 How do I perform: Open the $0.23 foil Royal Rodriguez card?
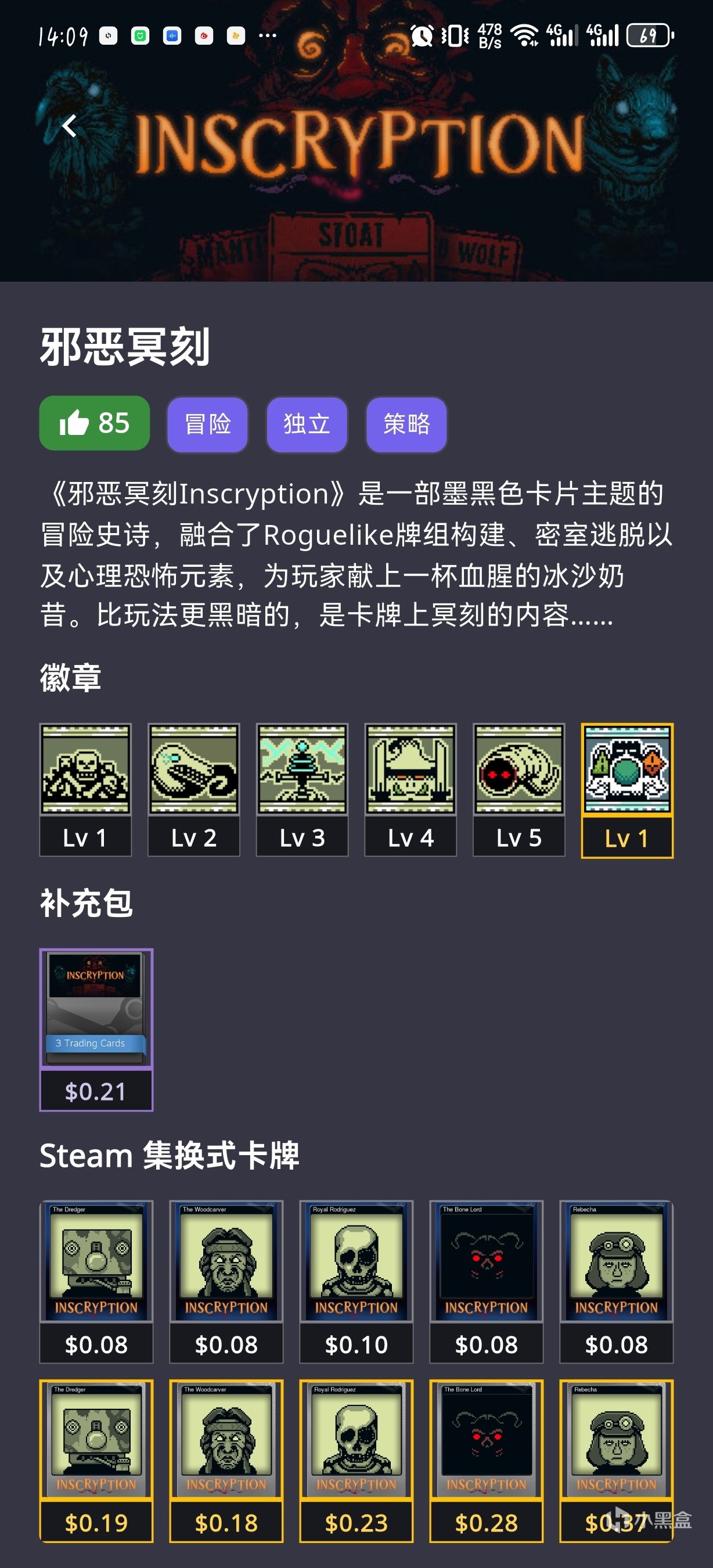tap(356, 1459)
